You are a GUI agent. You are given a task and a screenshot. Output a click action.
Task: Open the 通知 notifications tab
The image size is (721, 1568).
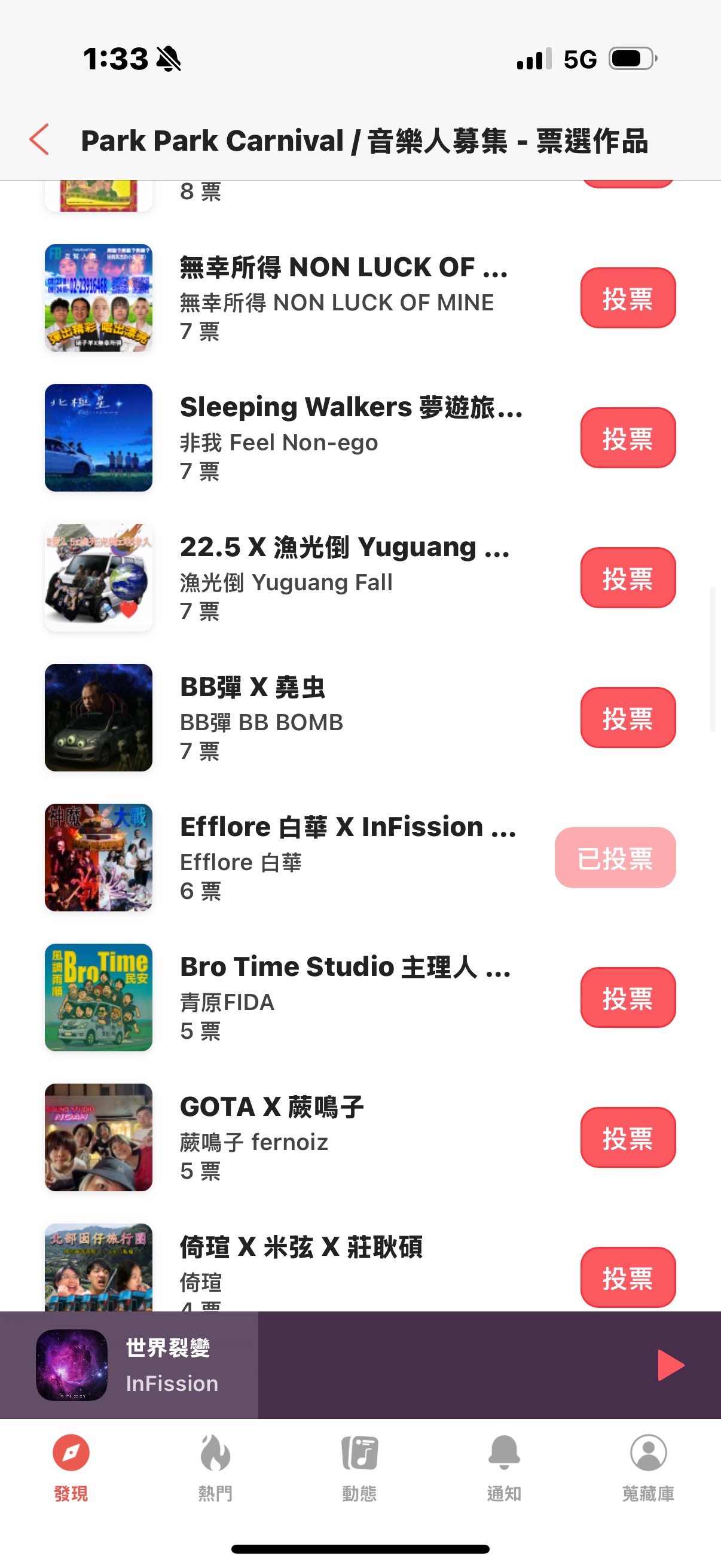[504, 1467]
